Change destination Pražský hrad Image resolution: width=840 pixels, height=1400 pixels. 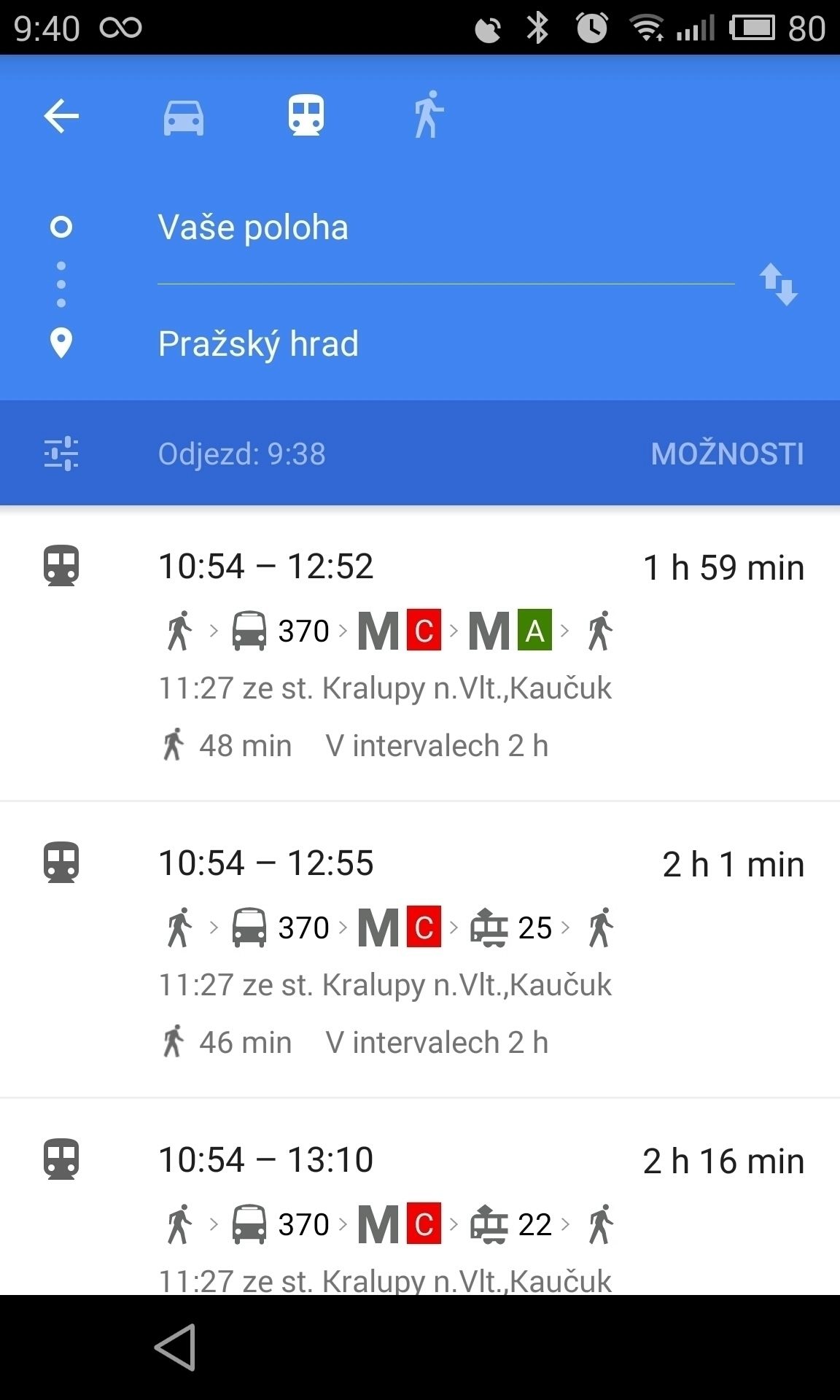(x=446, y=343)
